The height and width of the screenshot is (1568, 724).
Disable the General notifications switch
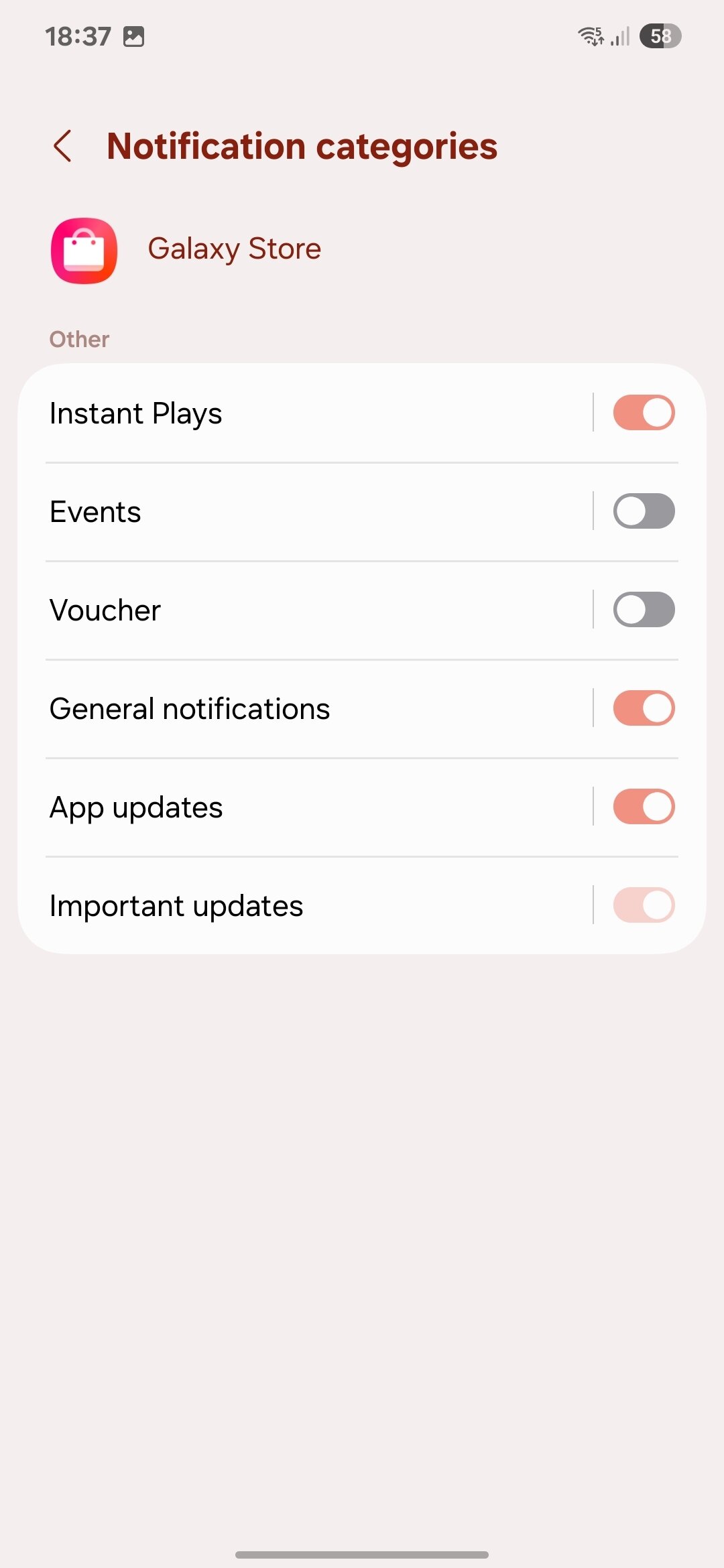pos(644,708)
